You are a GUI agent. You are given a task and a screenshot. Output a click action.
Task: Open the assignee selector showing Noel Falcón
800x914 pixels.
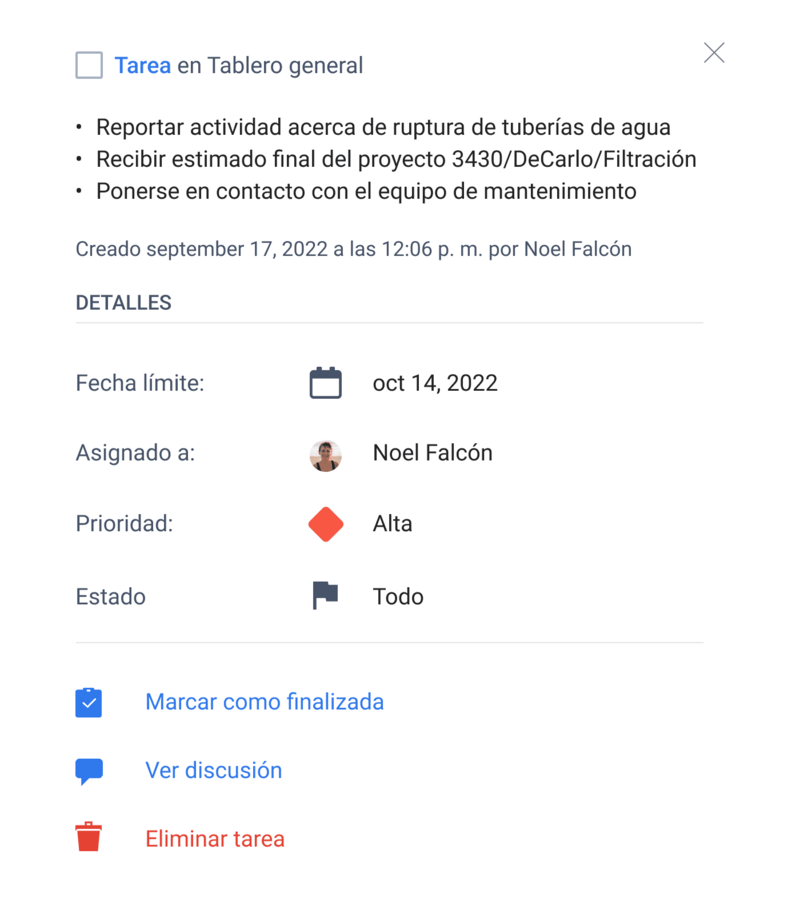point(433,453)
